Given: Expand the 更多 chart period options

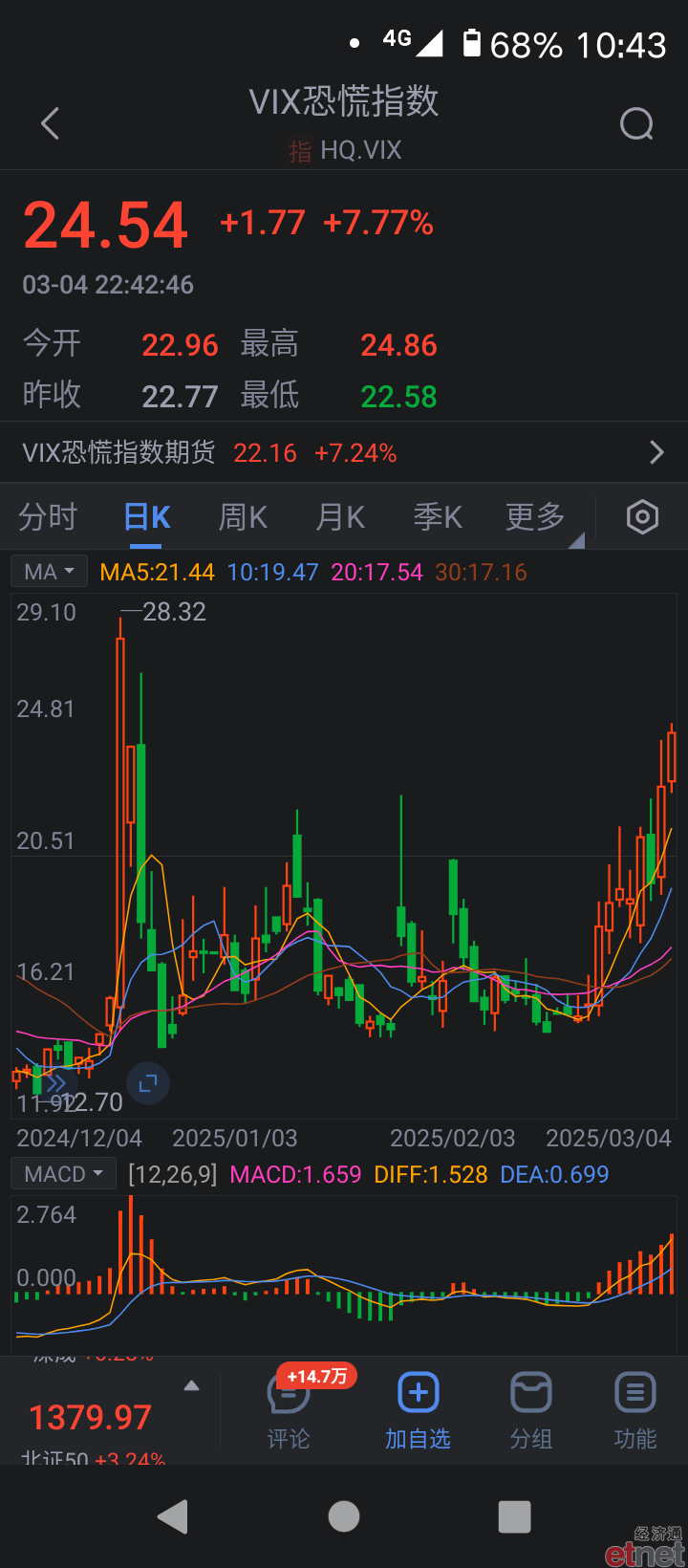Looking at the screenshot, I should point(536,517).
